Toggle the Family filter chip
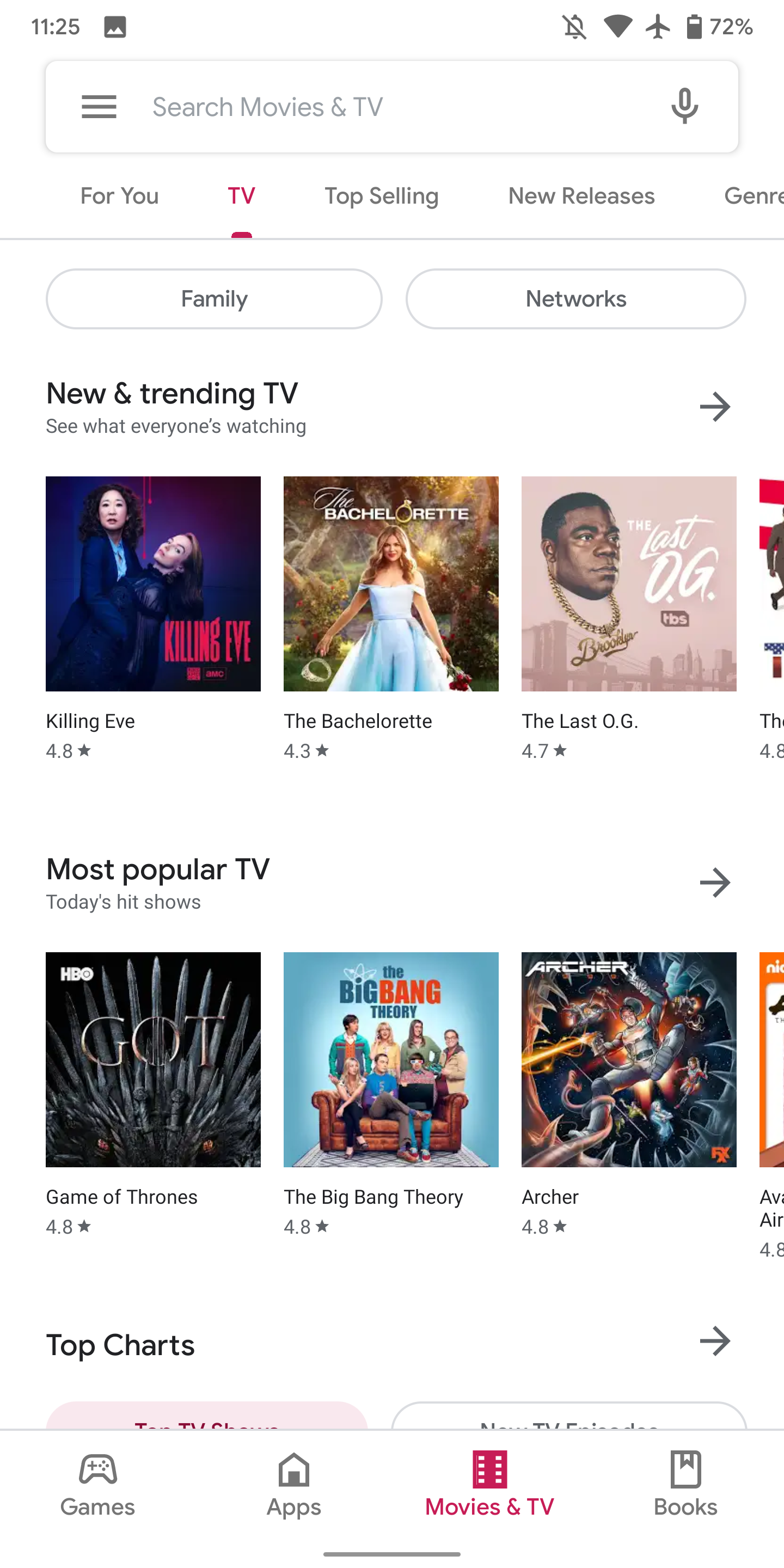Image resolution: width=784 pixels, height=1568 pixels. (213, 299)
